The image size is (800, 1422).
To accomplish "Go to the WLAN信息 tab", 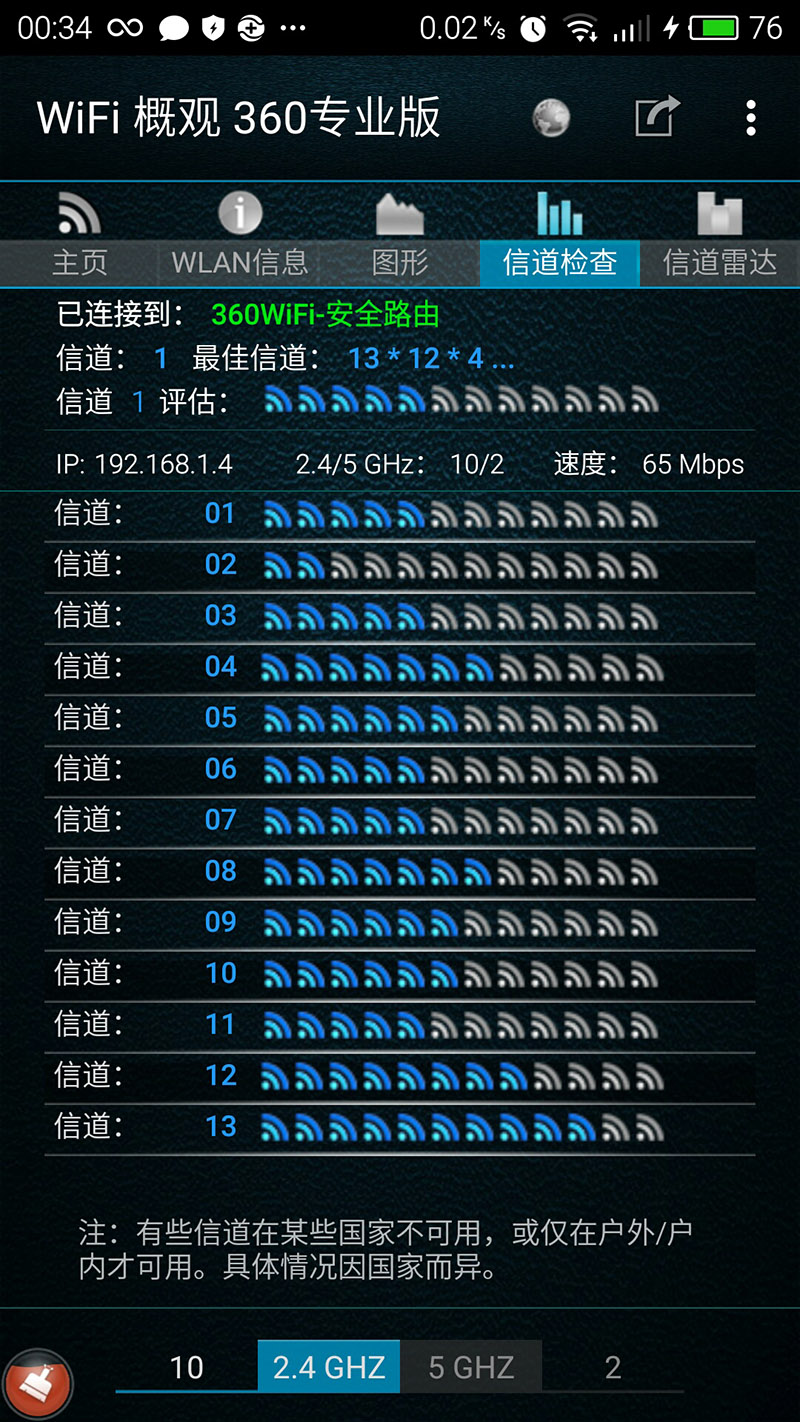I will tap(239, 262).
